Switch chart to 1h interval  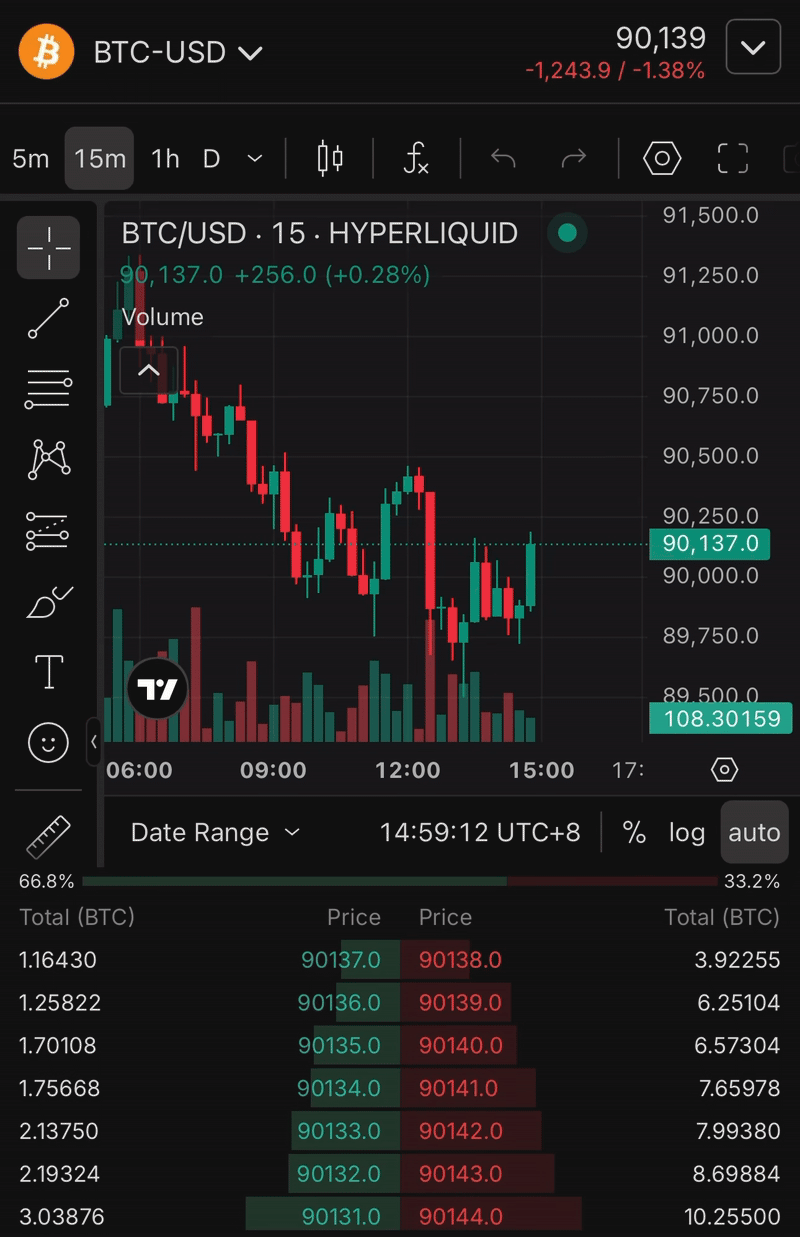pyautogui.click(x=165, y=158)
